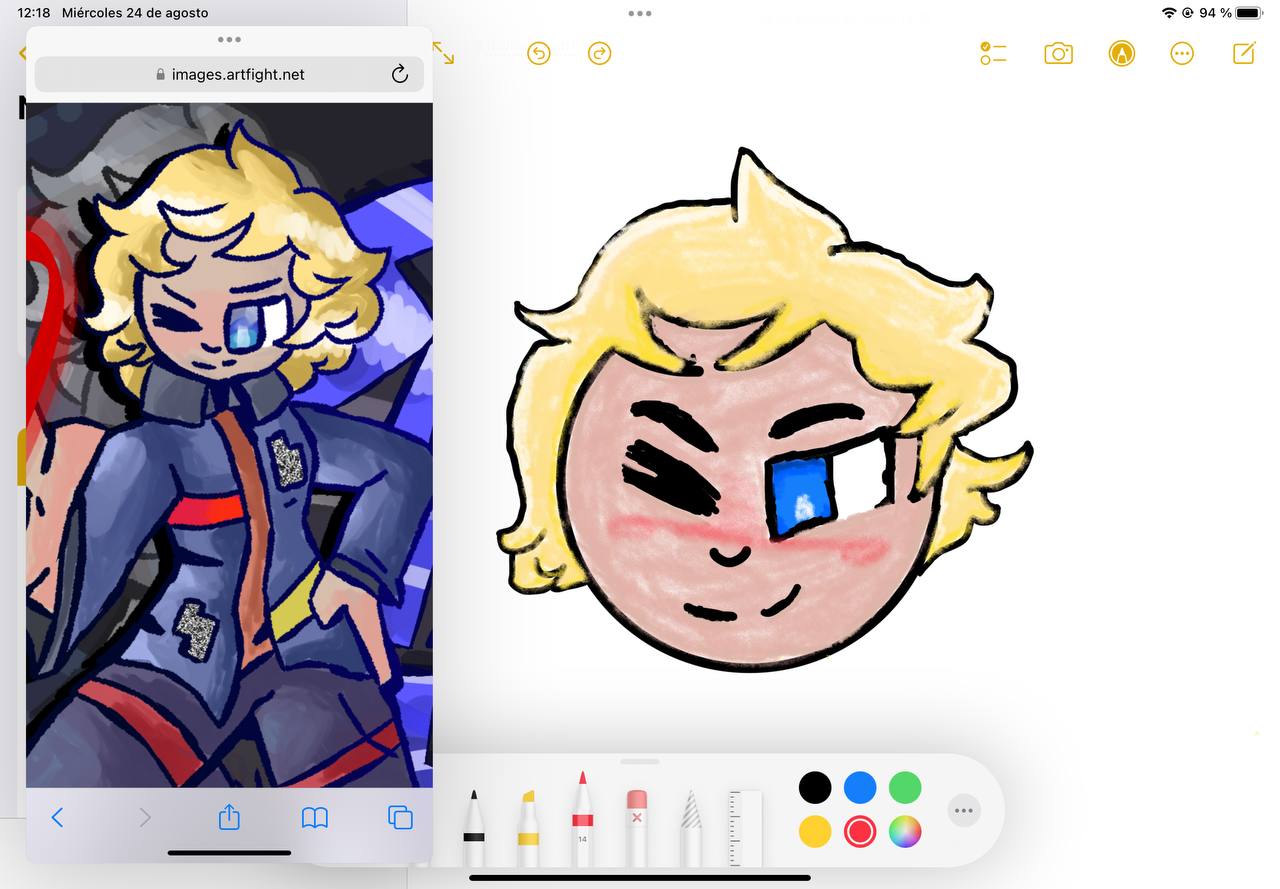Choose the eraser tool
1280x889 pixels.
[637, 828]
